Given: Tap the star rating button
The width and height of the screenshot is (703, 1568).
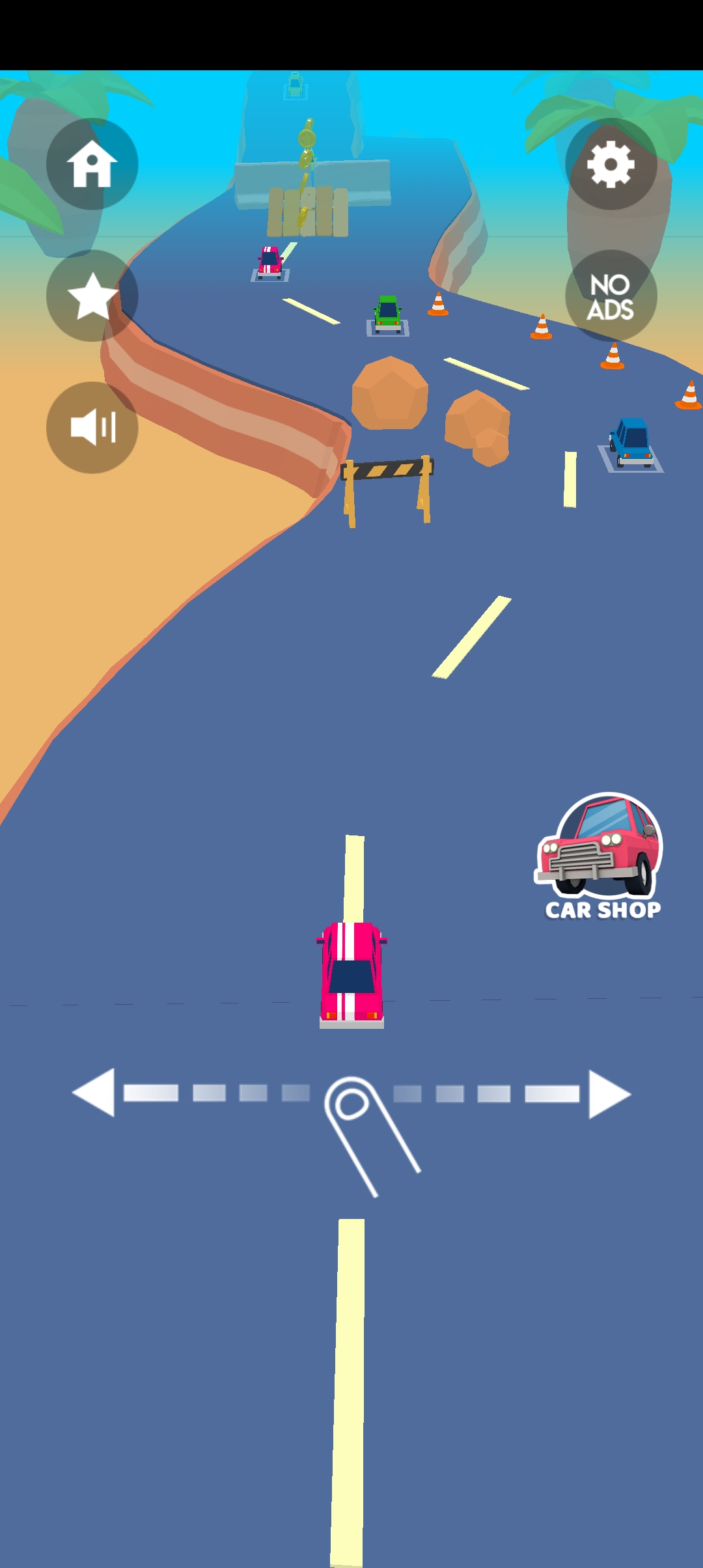Looking at the screenshot, I should click(92, 296).
